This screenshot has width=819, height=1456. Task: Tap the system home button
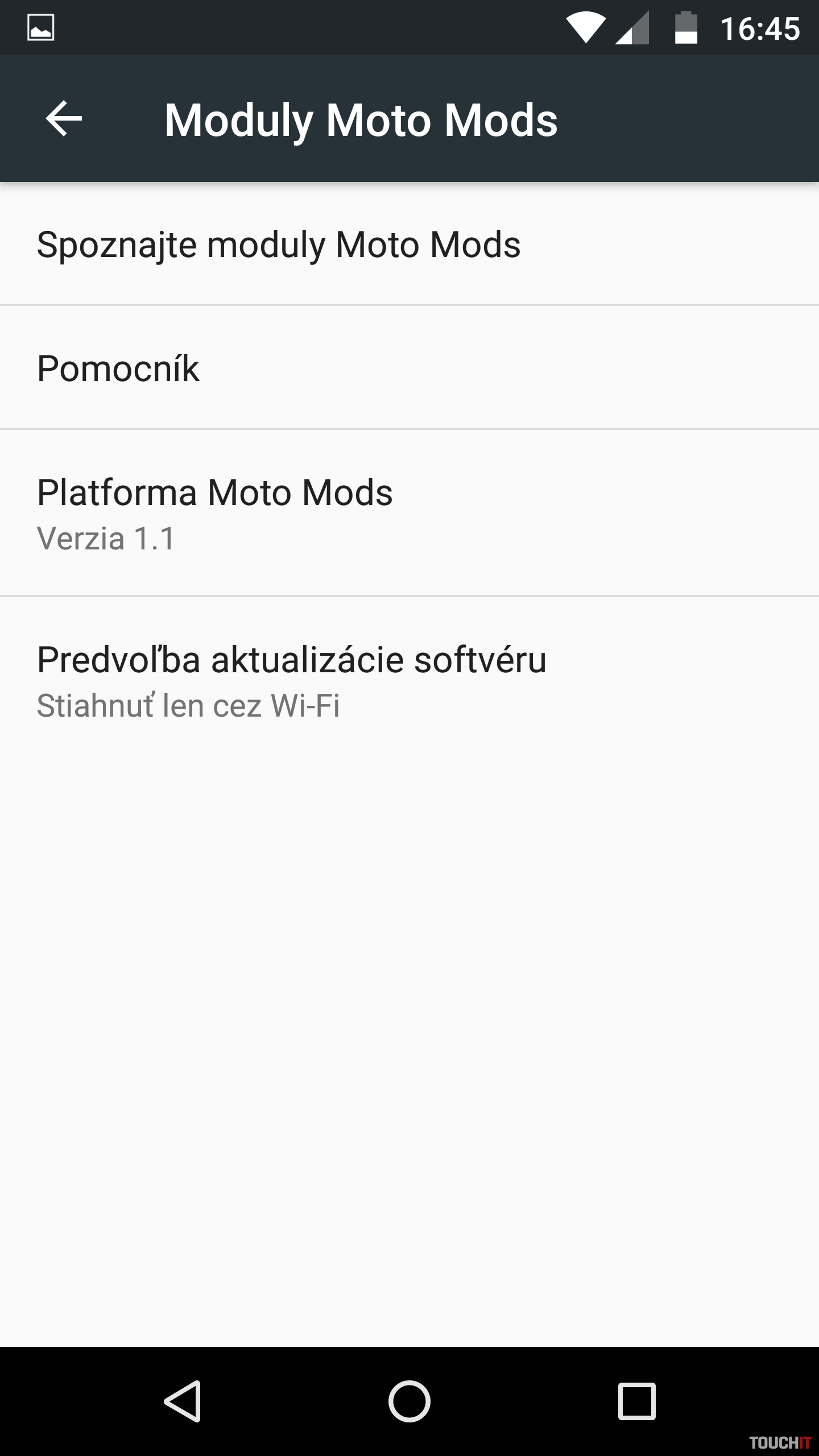click(x=409, y=1401)
